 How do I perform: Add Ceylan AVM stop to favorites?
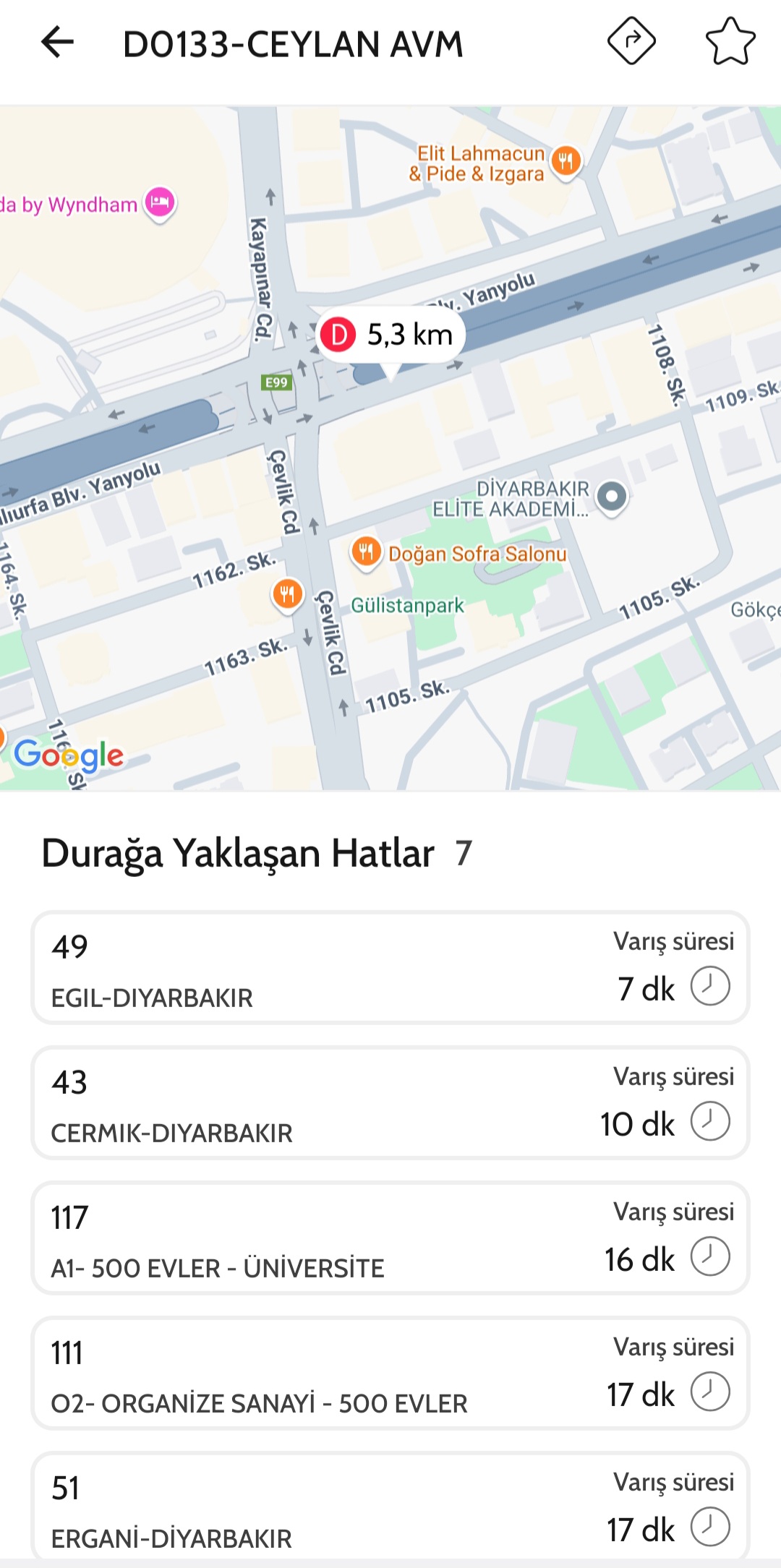click(730, 41)
